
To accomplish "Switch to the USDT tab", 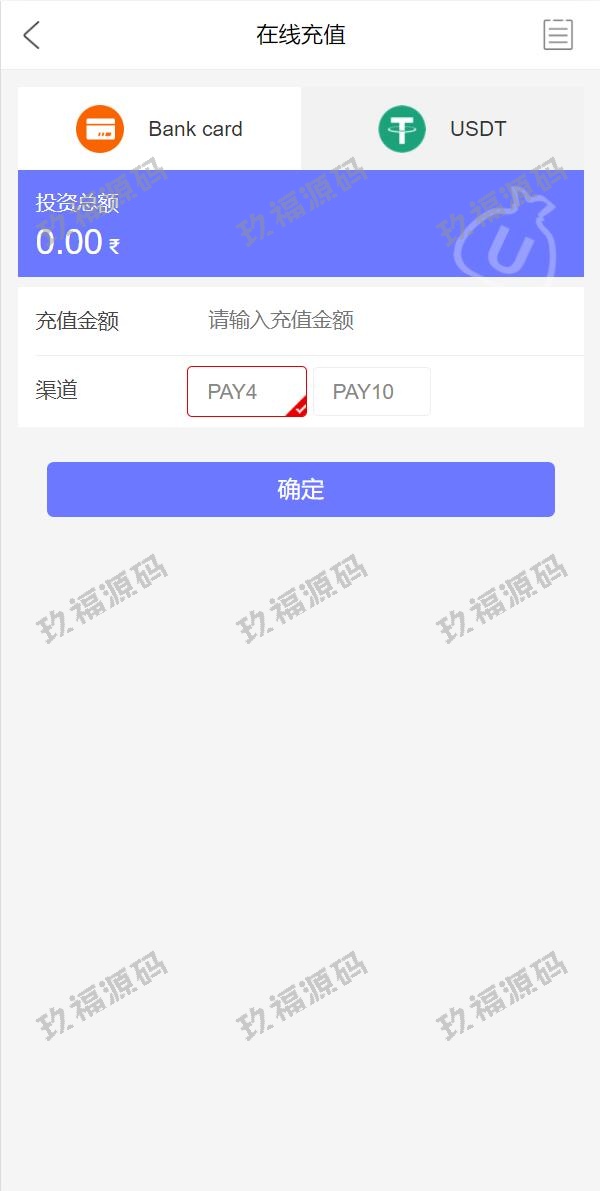I will tap(442, 129).
